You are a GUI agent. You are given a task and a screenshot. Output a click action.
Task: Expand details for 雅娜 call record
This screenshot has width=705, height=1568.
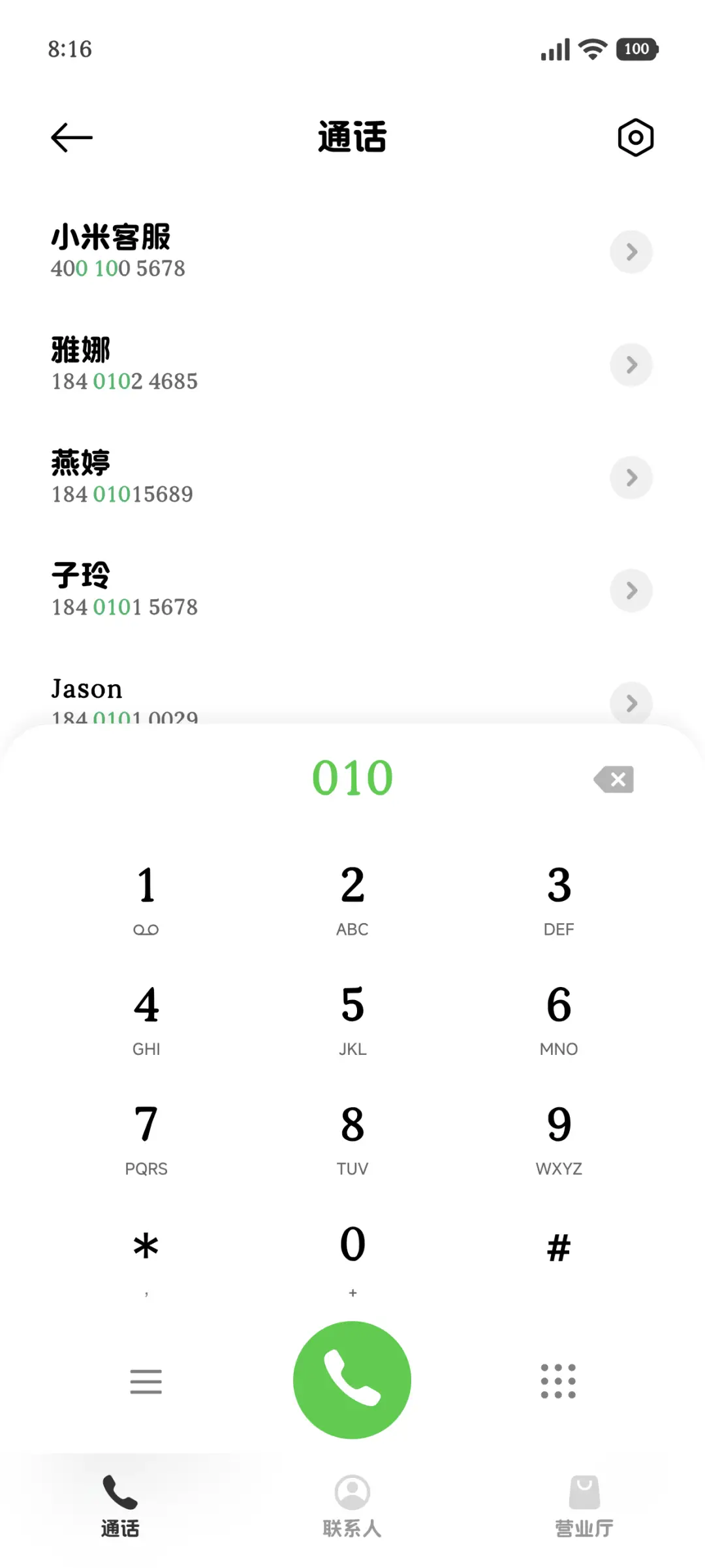pyautogui.click(x=631, y=365)
